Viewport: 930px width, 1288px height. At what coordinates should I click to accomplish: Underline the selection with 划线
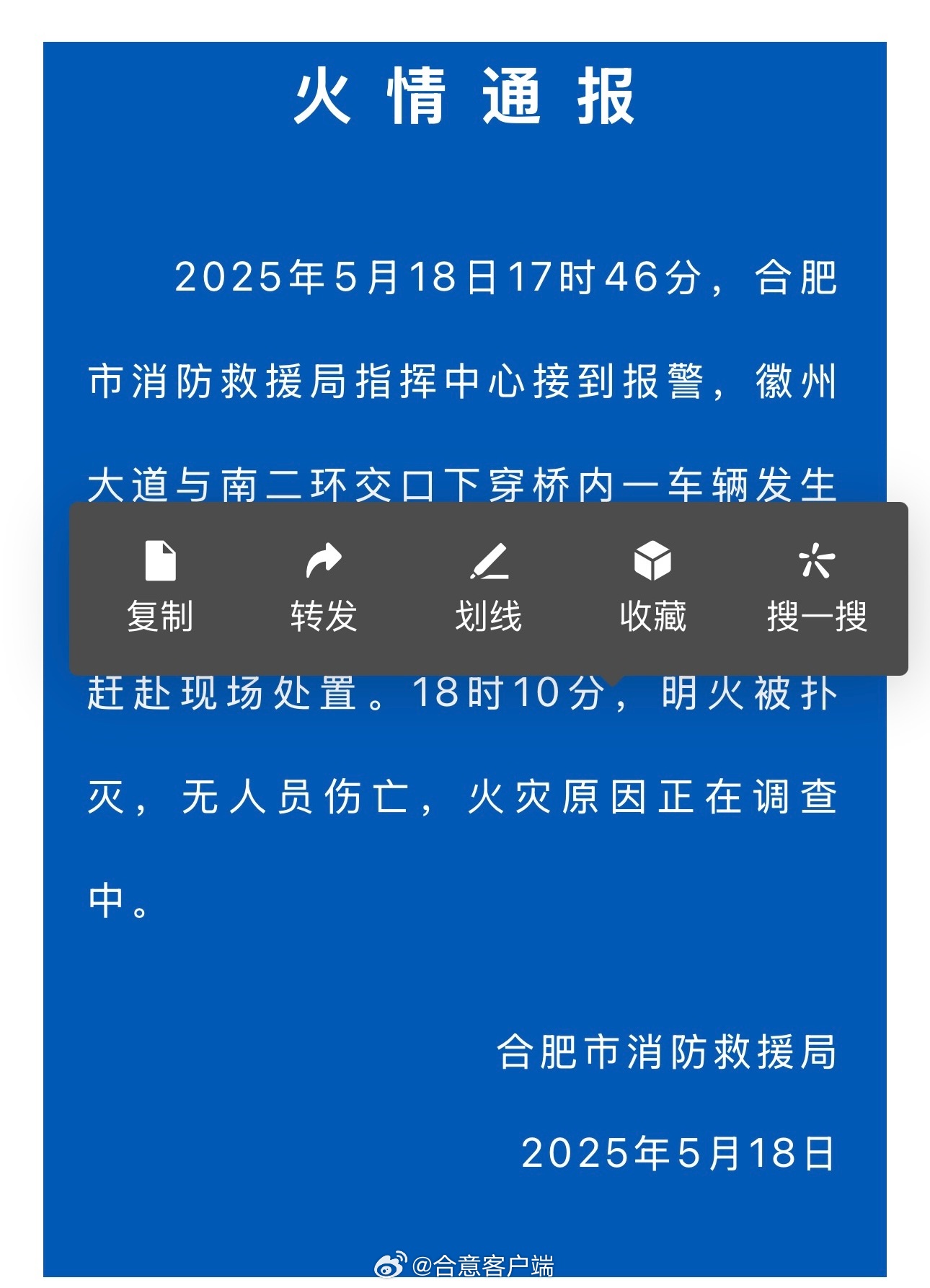(x=488, y=587)
